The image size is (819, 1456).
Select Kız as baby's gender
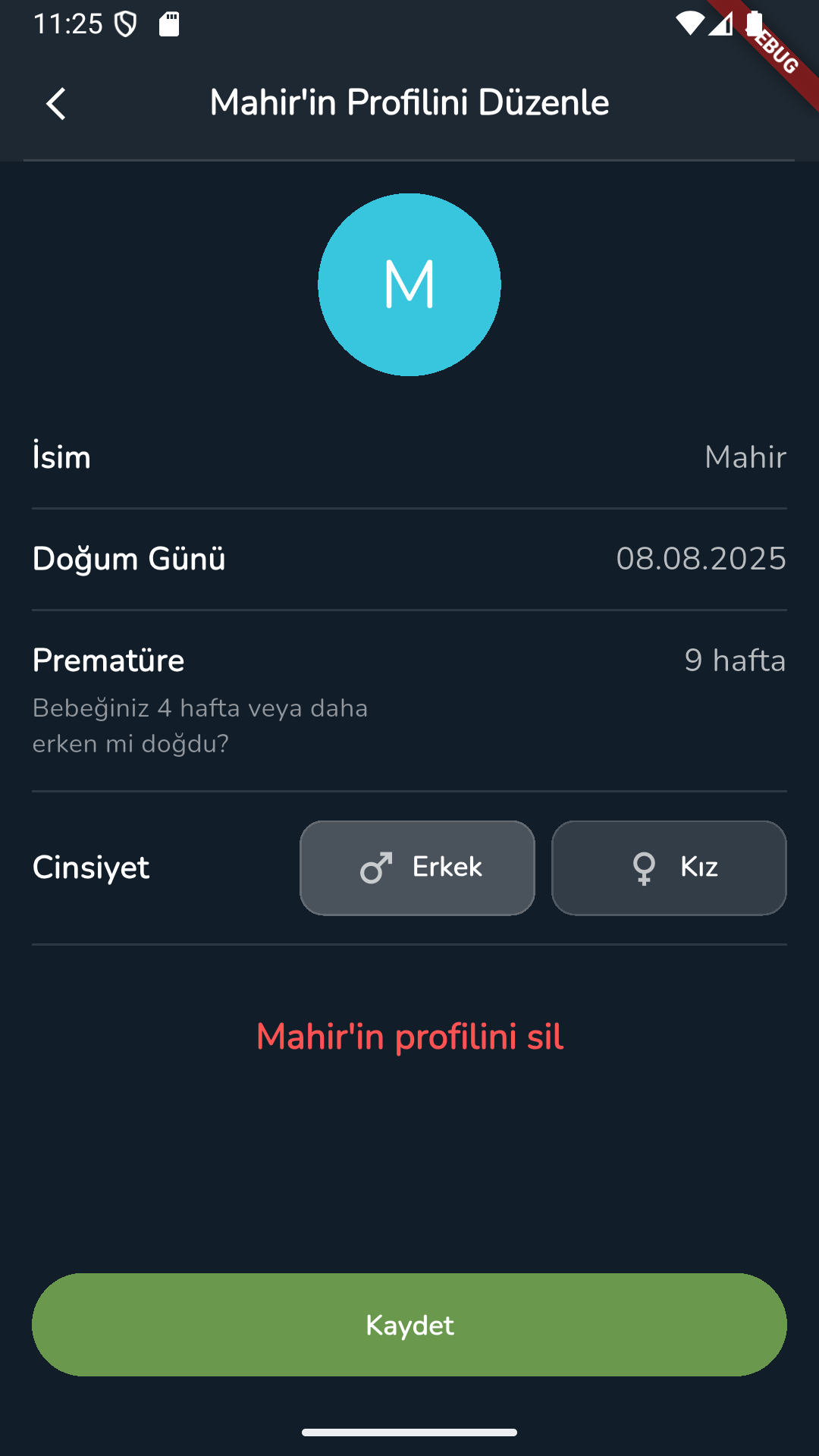click(x=669, y=868)
